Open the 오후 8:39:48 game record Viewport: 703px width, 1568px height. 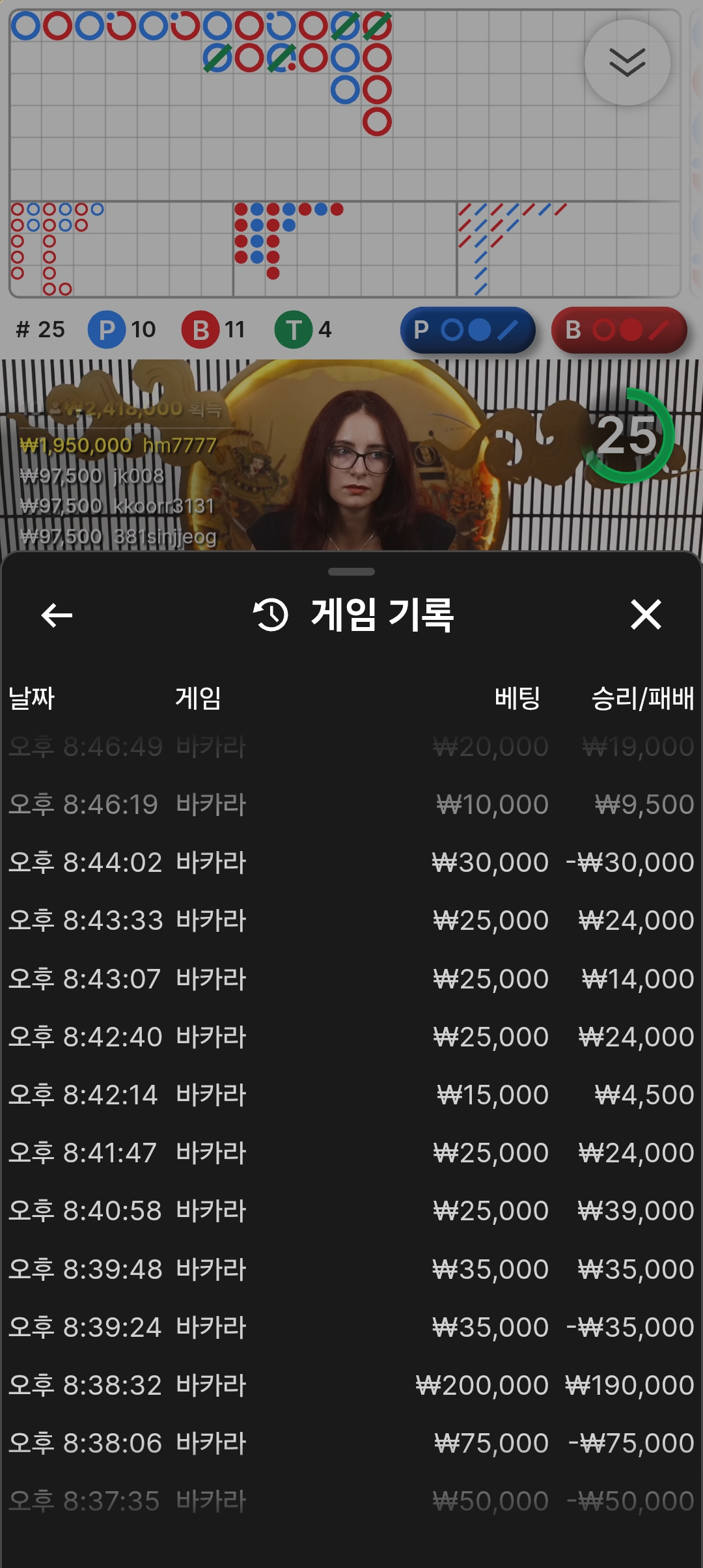351,1269
